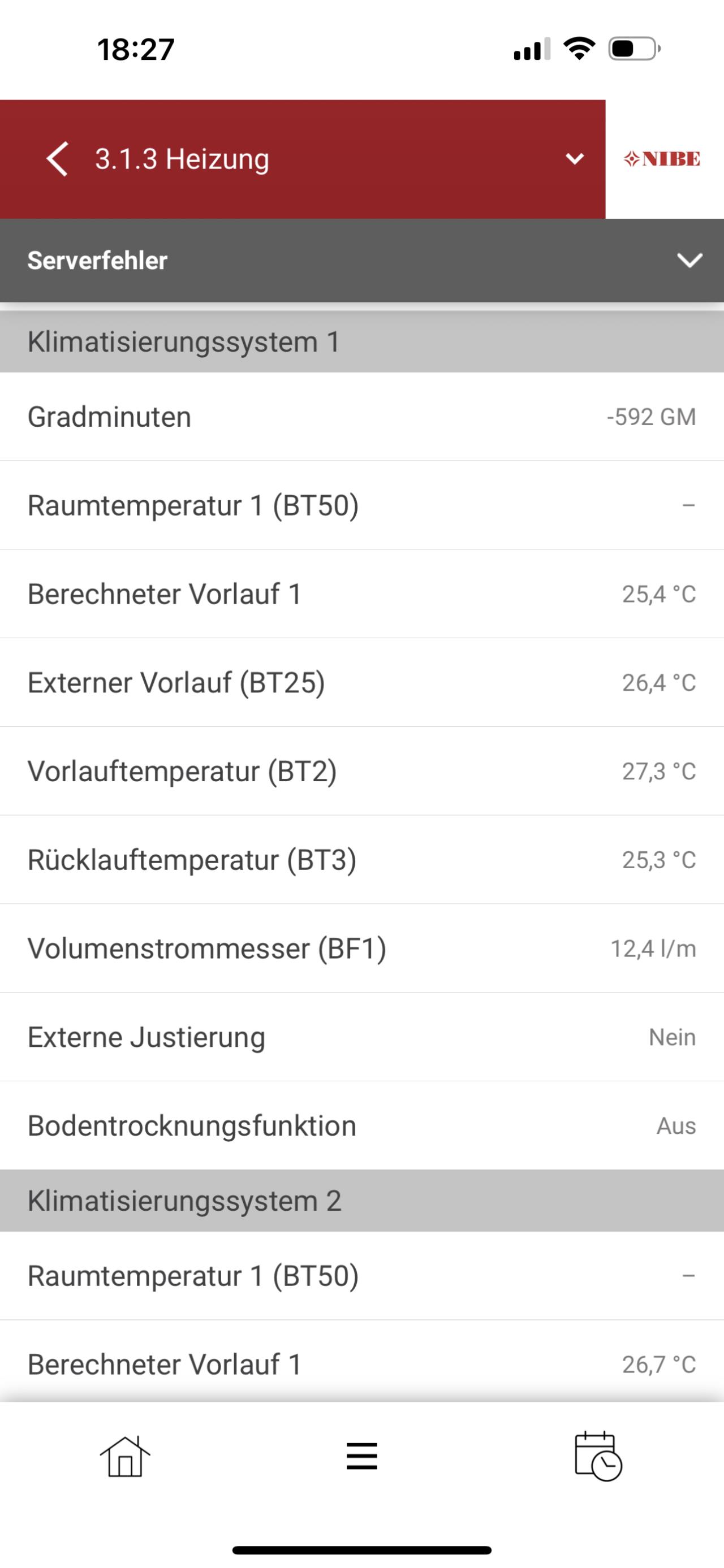Open the calendar schedule tab
The height and width of the screenshot is (1568, 724).
click(598, 1456)
